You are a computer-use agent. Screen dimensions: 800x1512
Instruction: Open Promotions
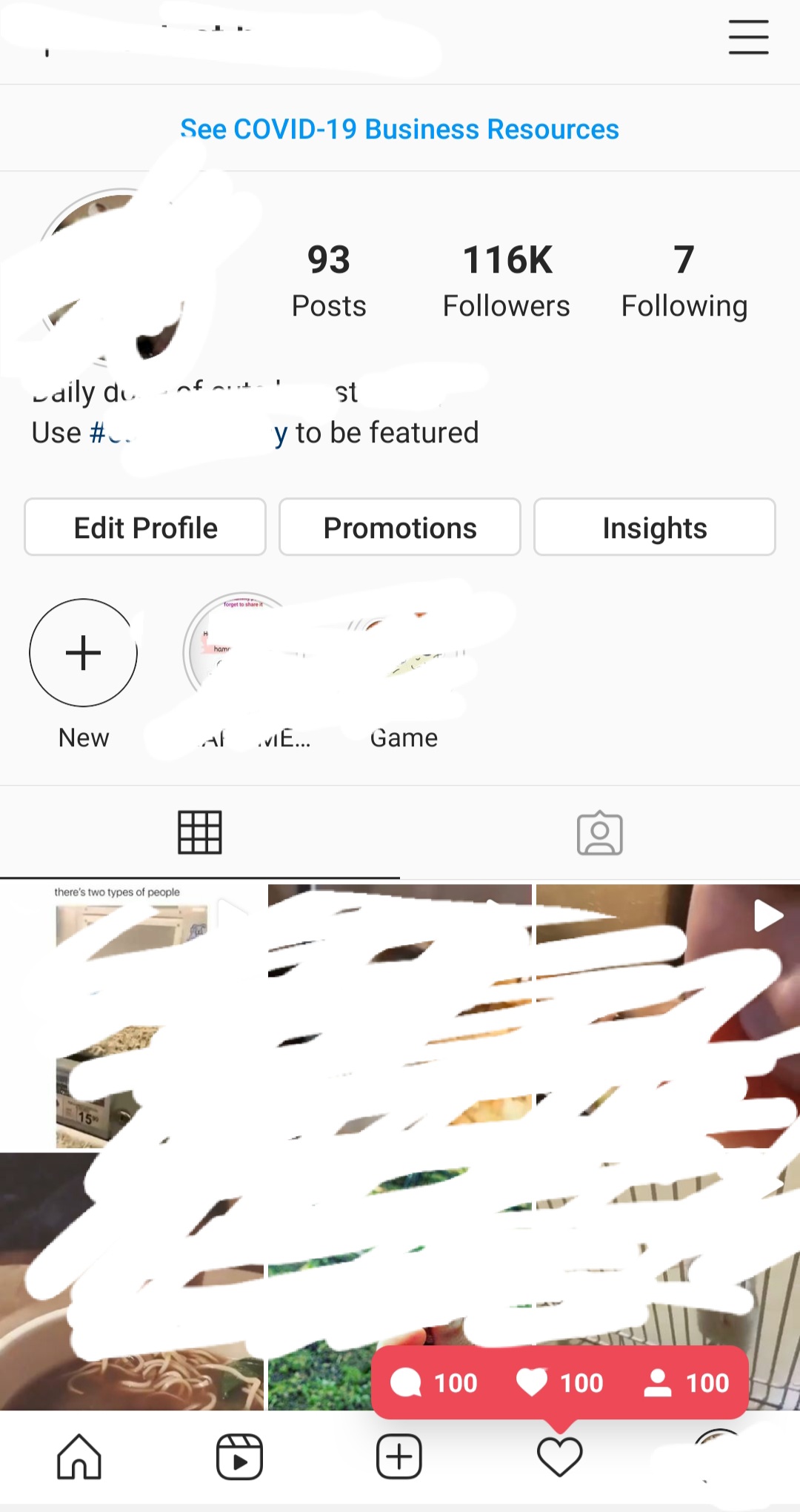coord(400,527)
